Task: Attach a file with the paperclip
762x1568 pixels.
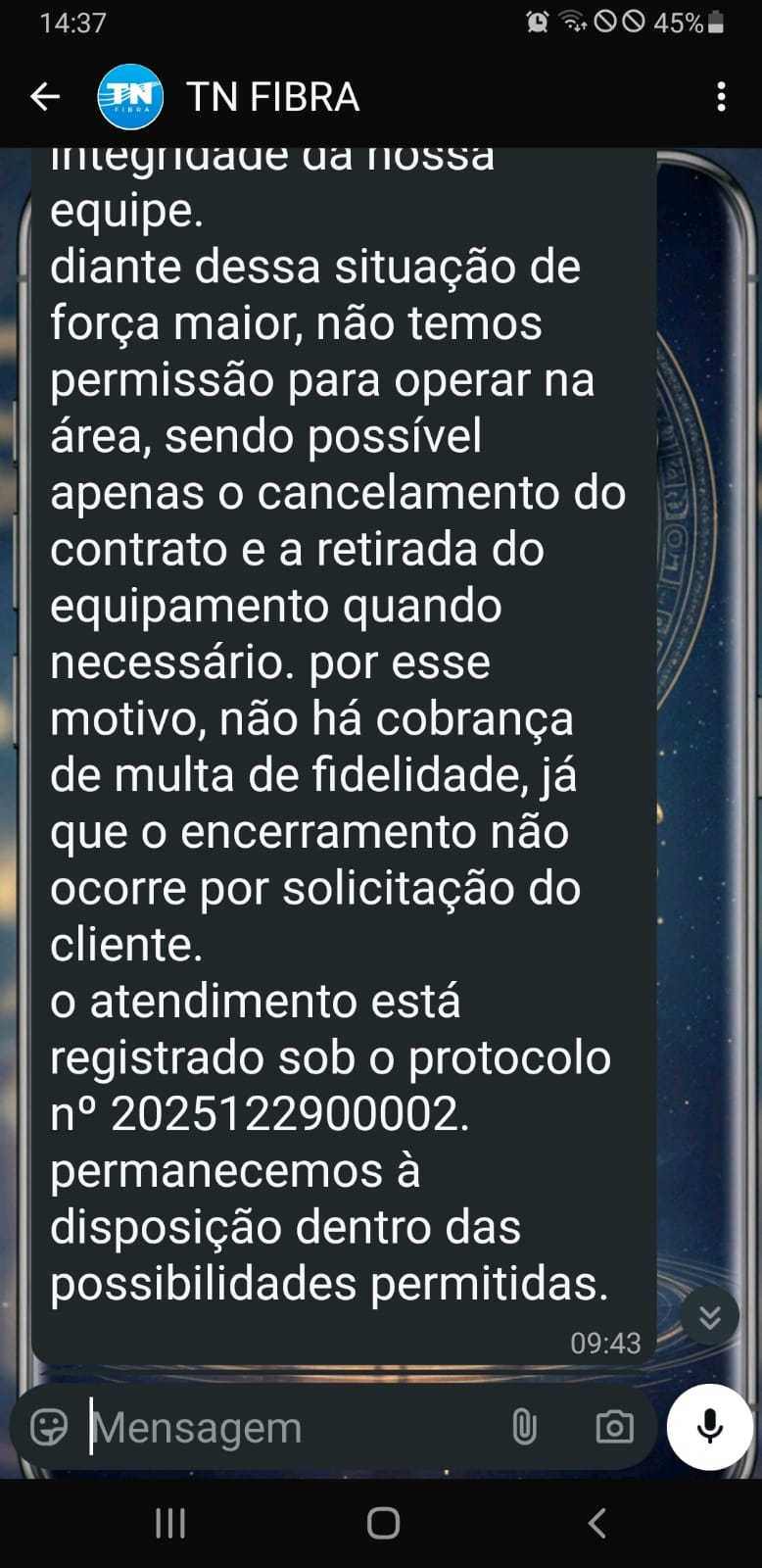Action: tap(524, 1427)
